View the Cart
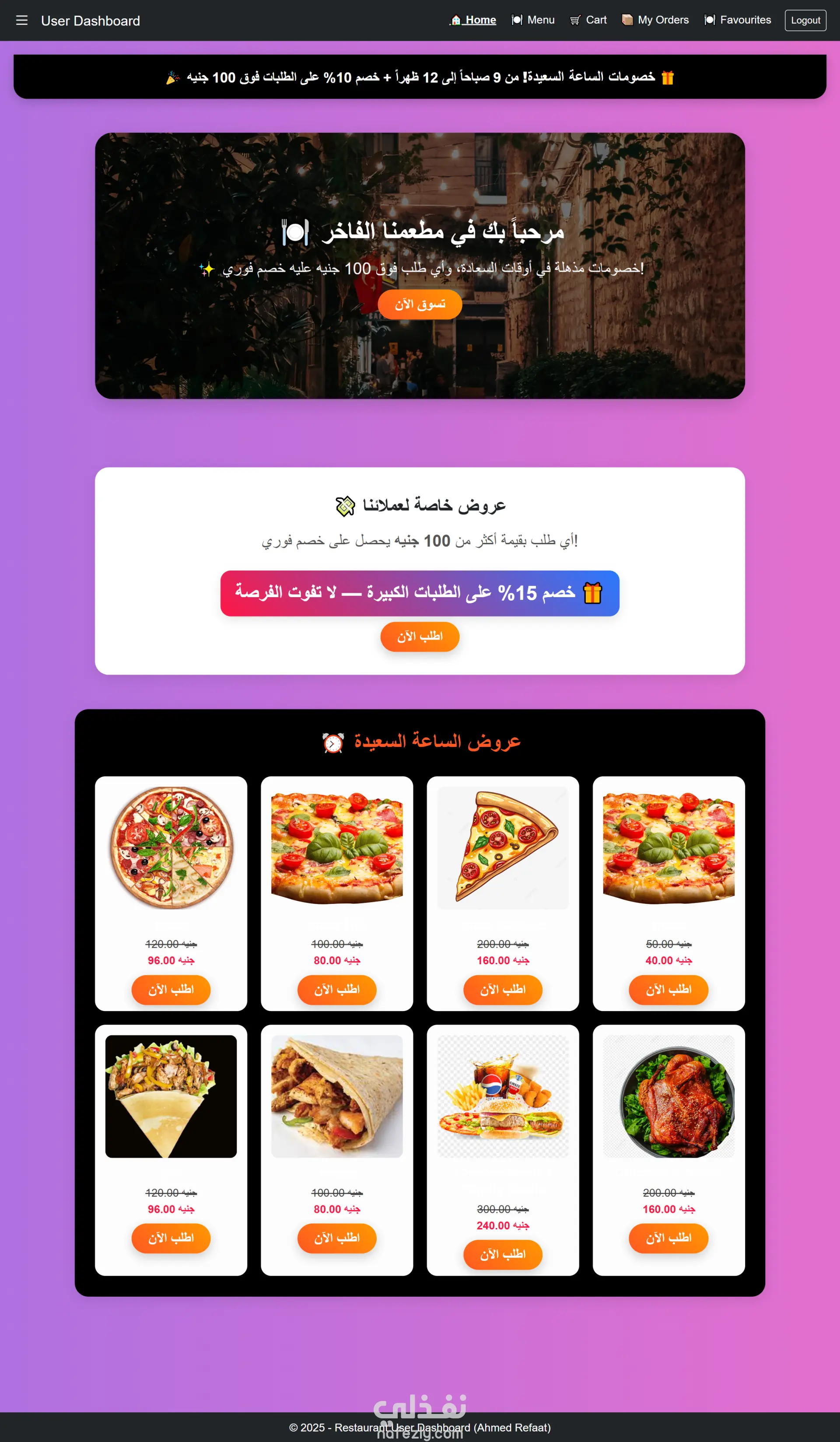The image size is (840, 1442). pyautogui.click(x=588, y=20)
